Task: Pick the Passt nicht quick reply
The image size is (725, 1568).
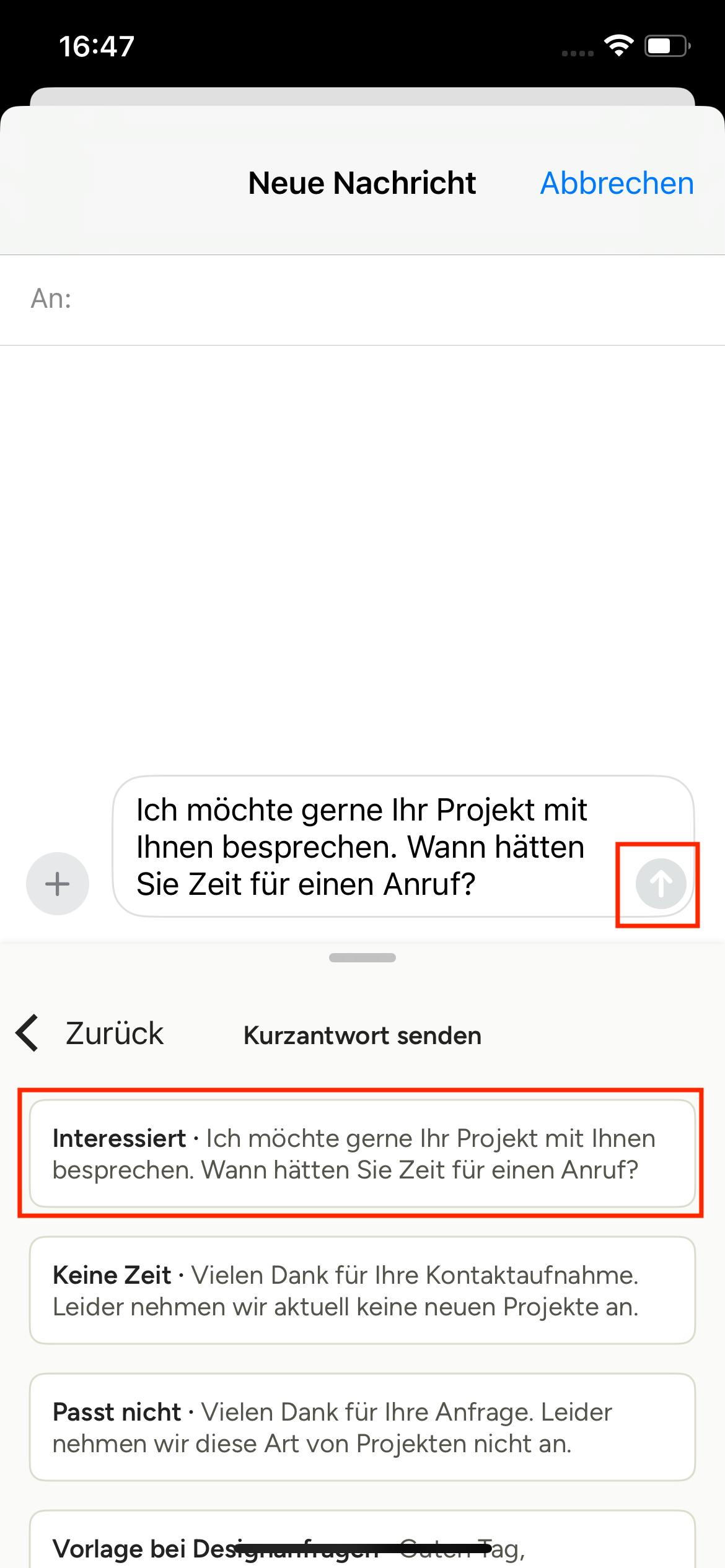Action: pos(362,1427)
